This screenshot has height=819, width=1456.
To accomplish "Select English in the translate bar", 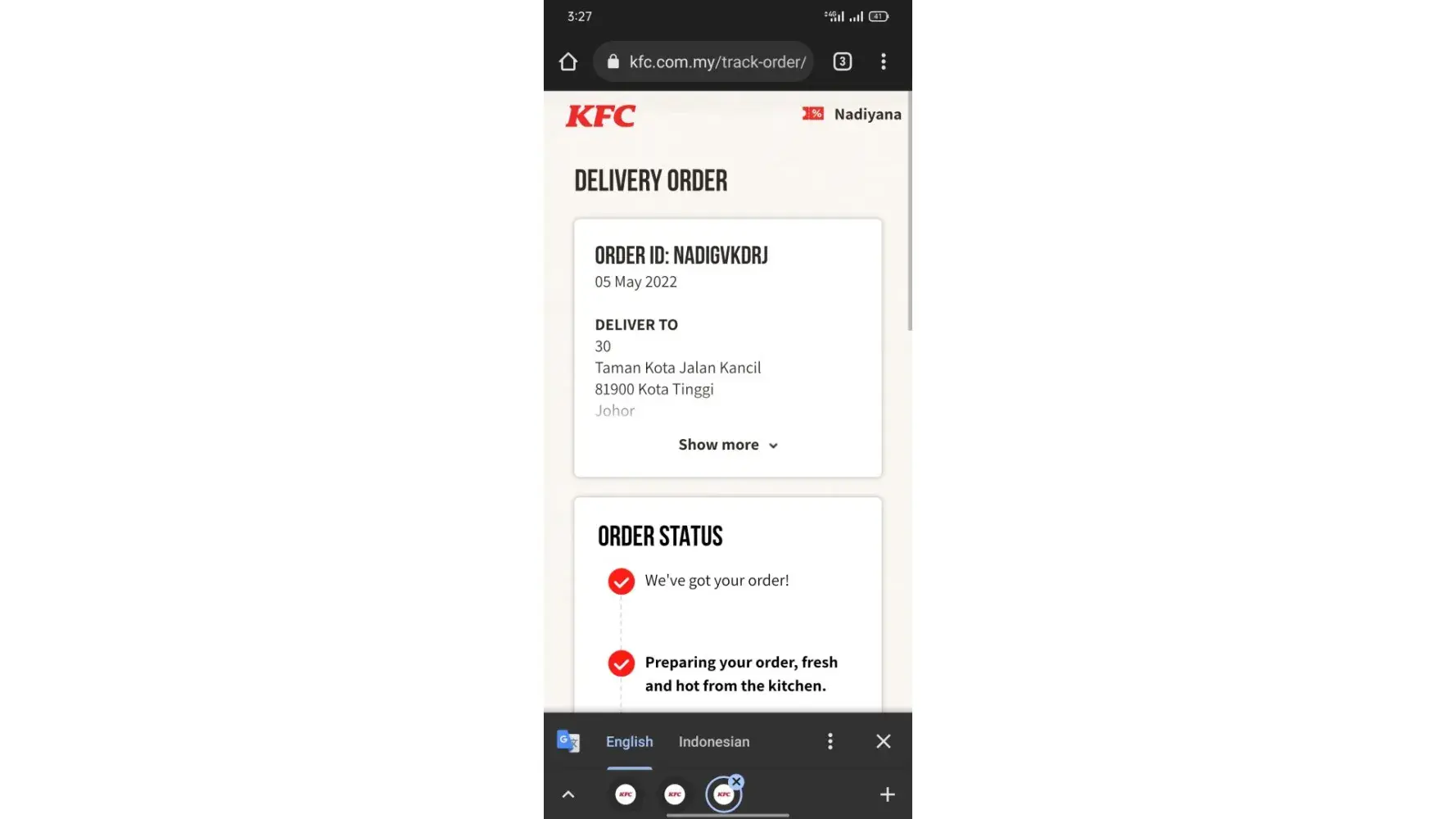I will pyautogui.click(x=629, y=741).
